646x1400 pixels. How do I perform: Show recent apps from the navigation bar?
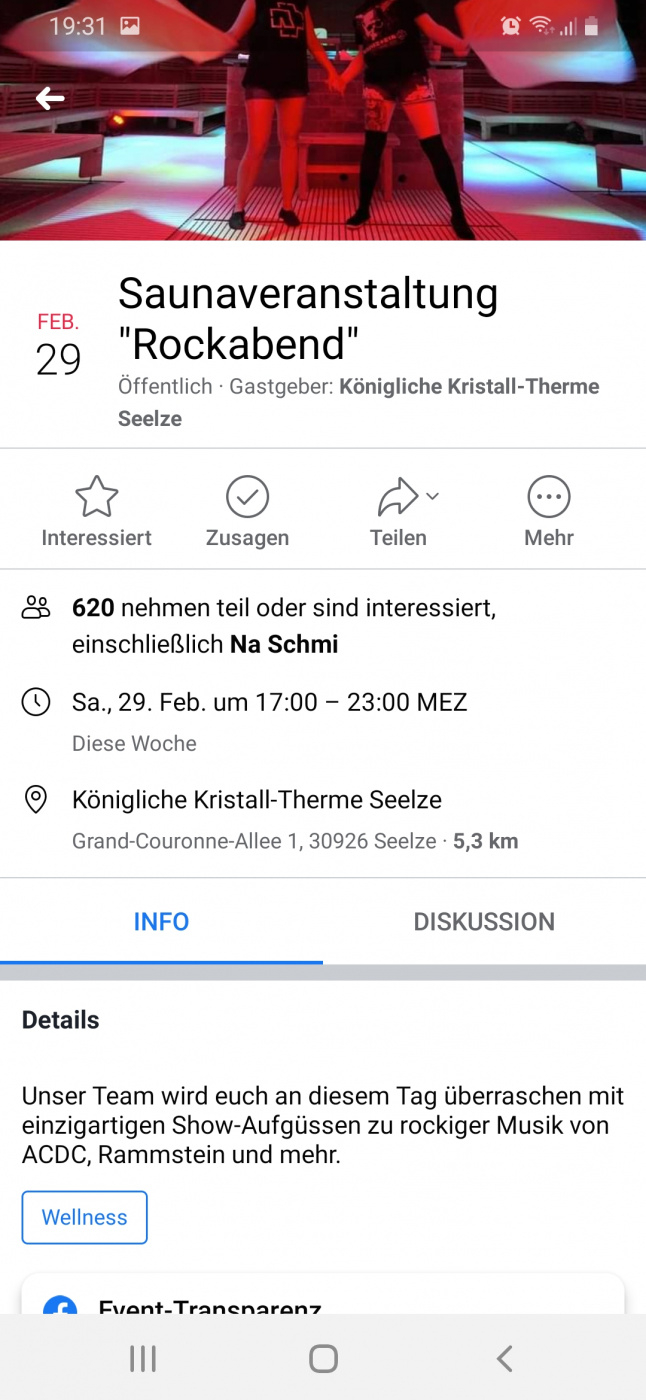(143, 1358)
